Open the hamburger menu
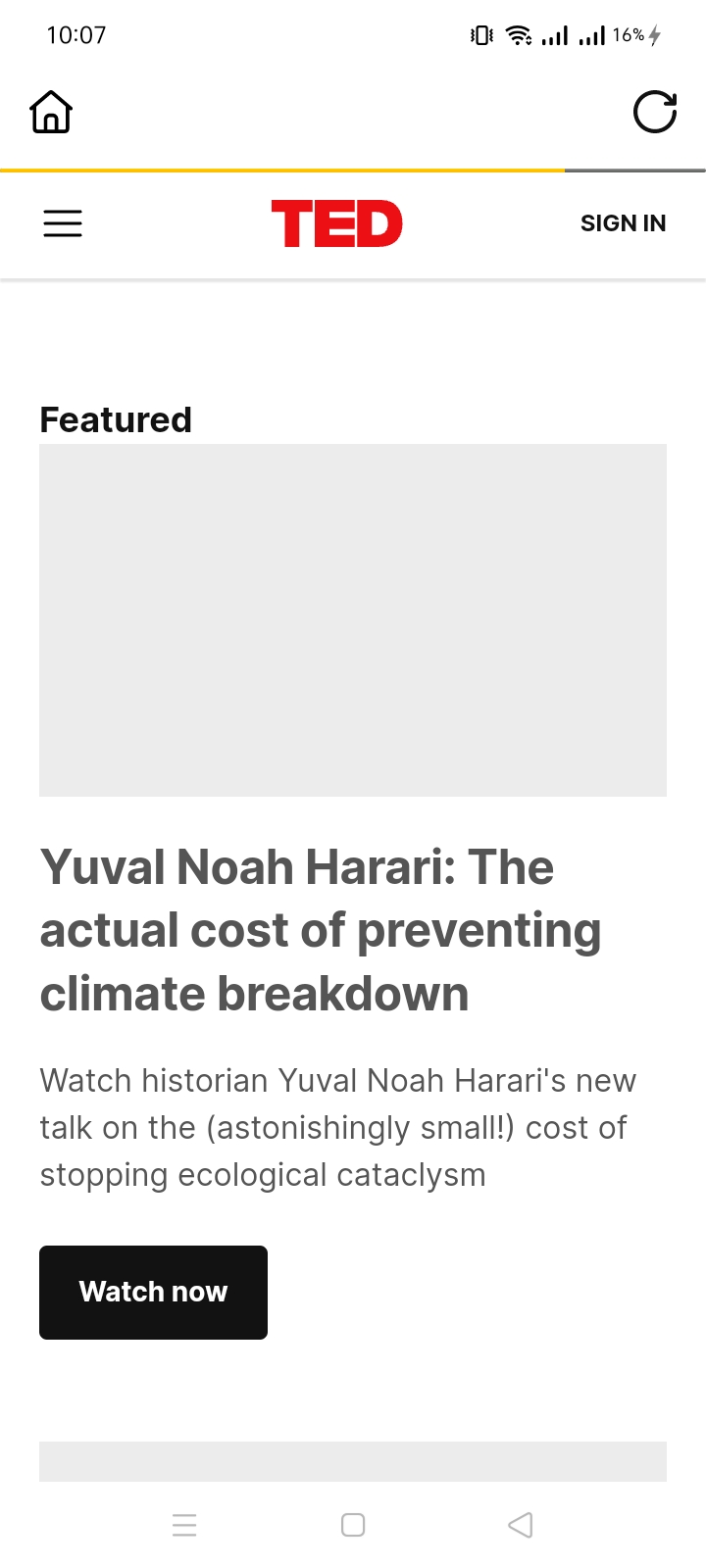This screenshot has width=706, height=1568. (x=63, y=223)
